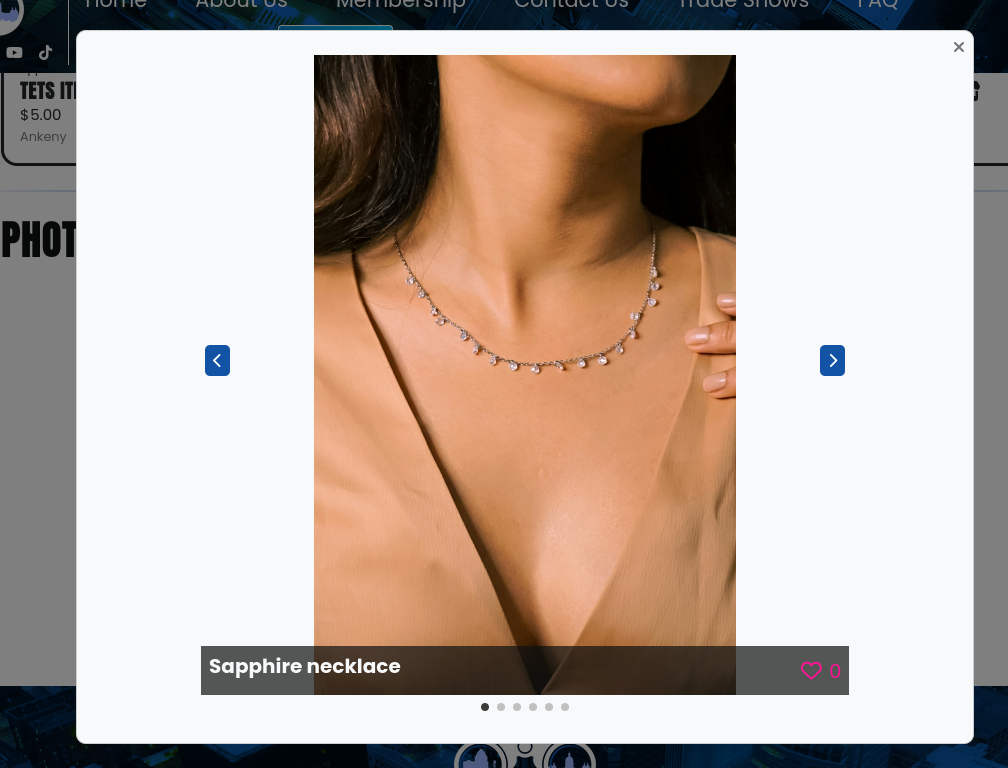Open the YouTube social link

point(14,53)
